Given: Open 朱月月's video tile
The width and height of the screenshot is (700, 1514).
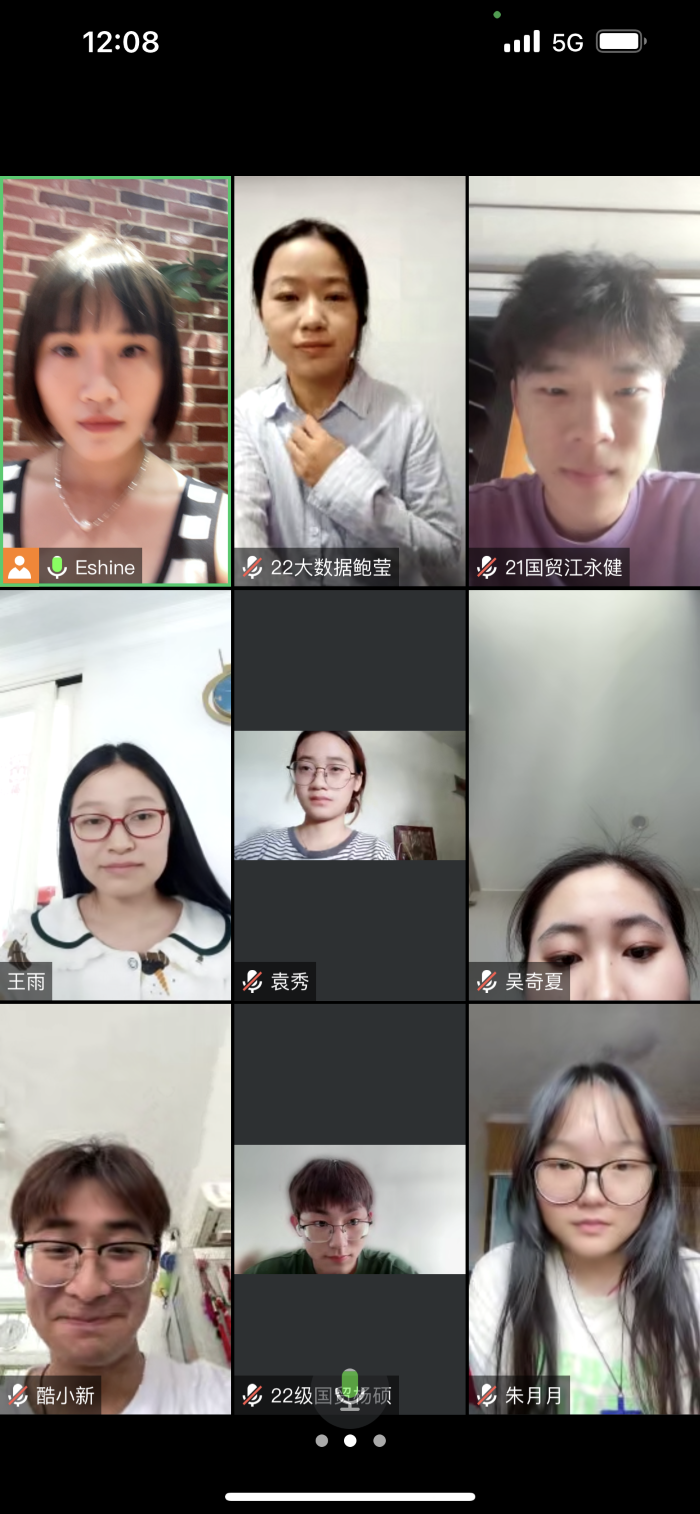Looking at the screenshot, I should point(584,1208).
